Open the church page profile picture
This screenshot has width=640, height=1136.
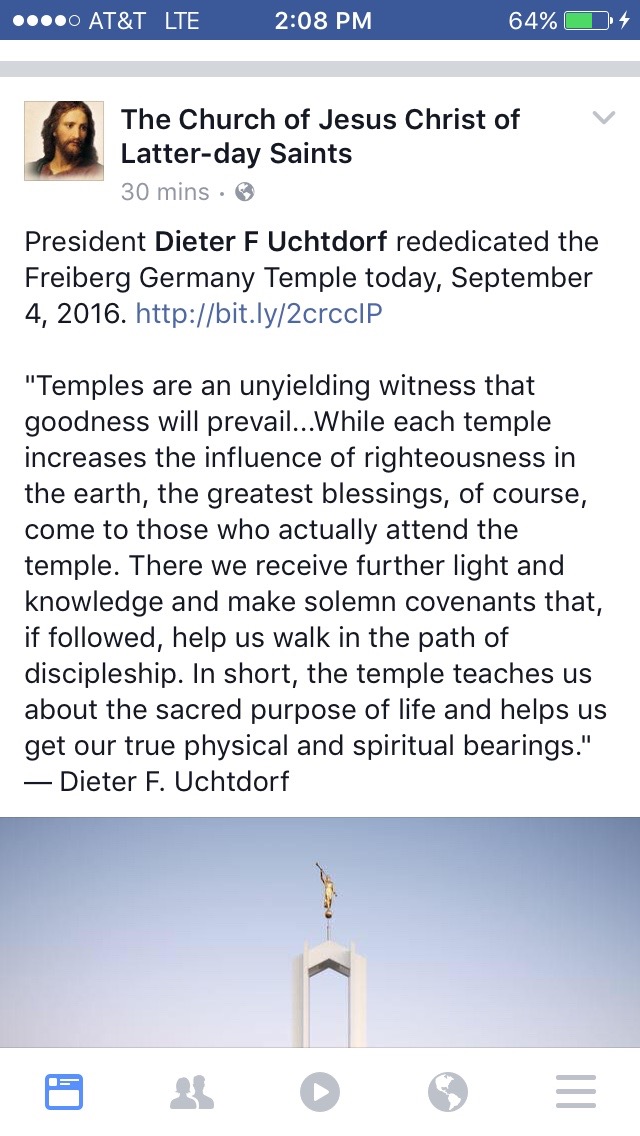(64, 140)
